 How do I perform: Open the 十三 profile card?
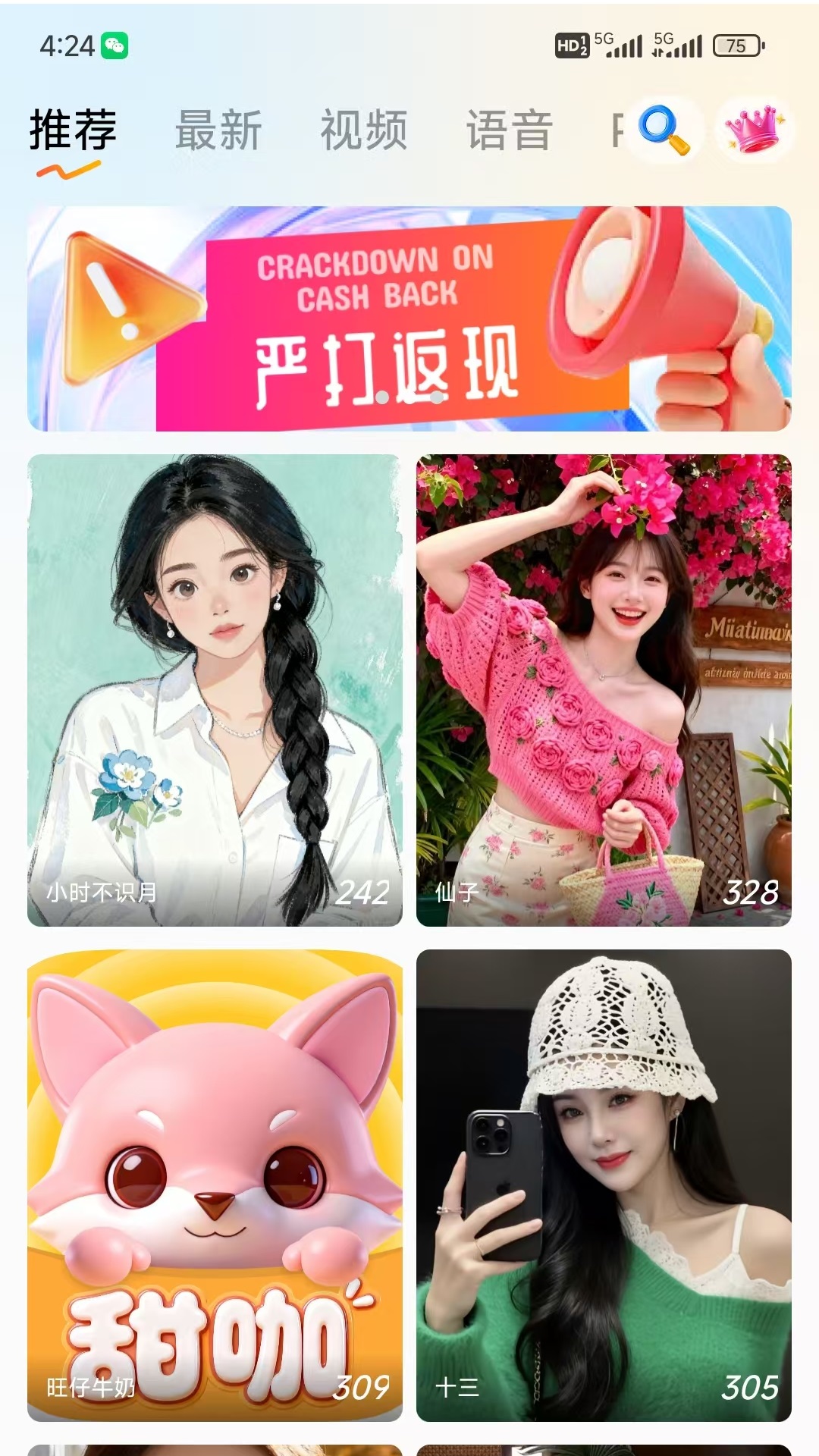pyautogui.click(x=604, y=1185)
